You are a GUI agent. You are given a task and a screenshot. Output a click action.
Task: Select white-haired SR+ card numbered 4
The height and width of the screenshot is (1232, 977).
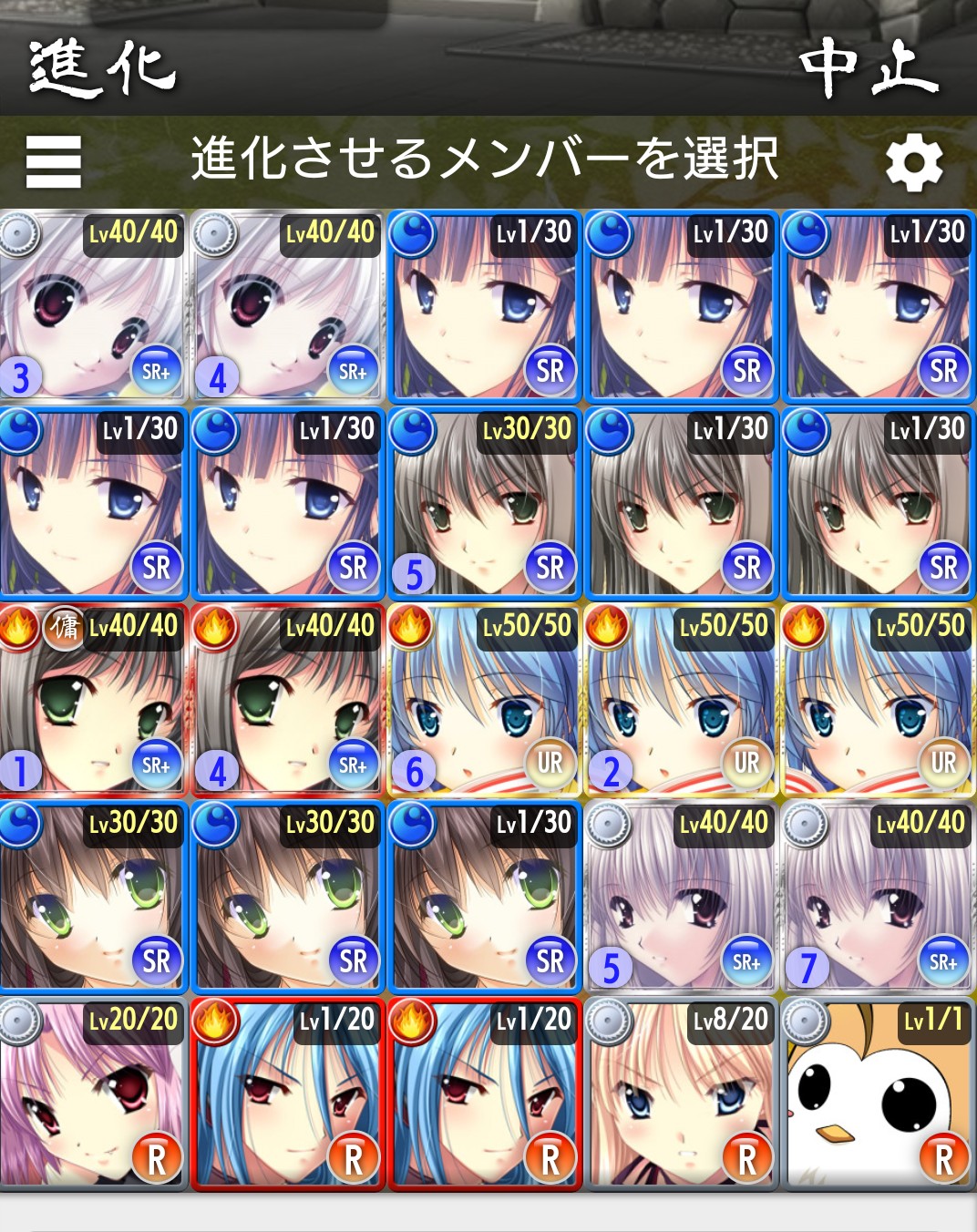tap(288, 306)
